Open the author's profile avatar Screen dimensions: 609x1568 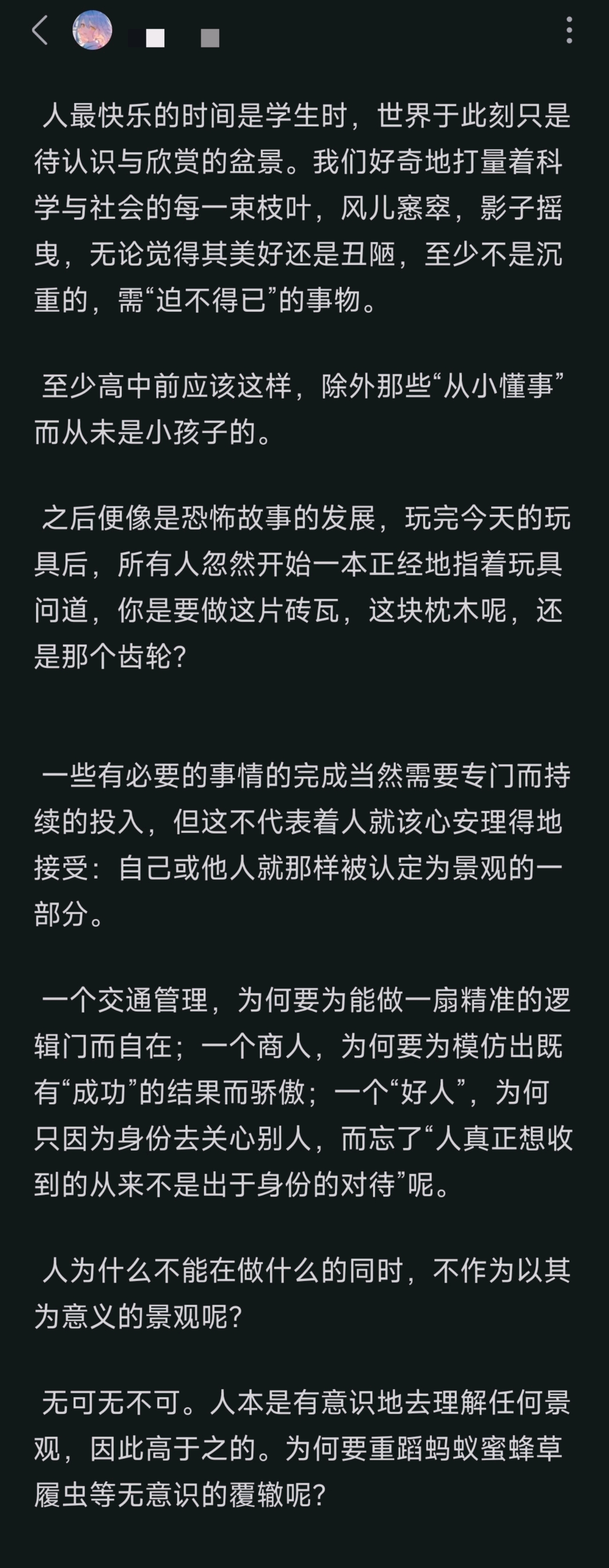coord(92,30)
